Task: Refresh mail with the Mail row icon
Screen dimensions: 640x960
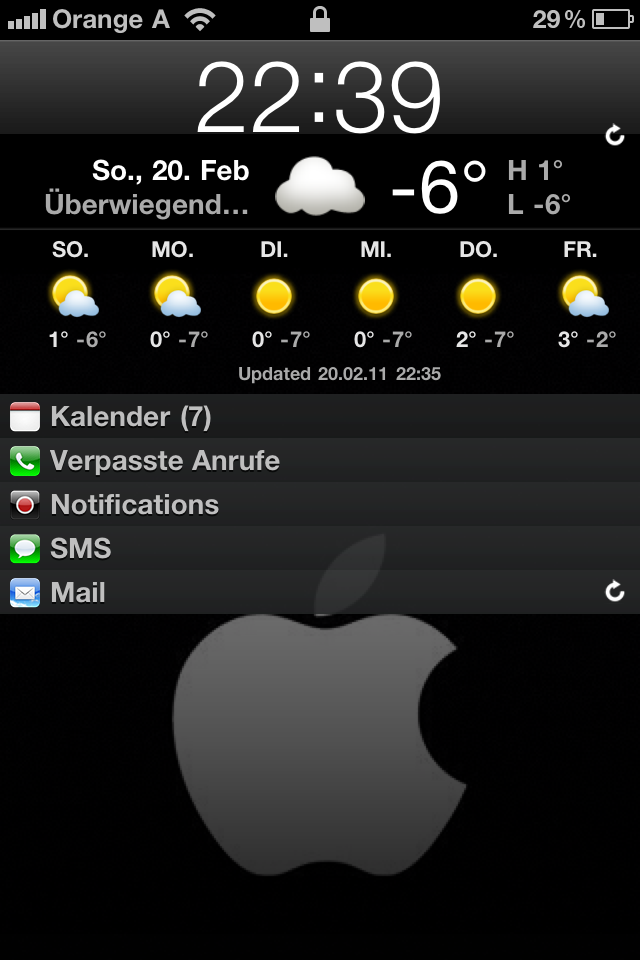Action: coord(615,592)
